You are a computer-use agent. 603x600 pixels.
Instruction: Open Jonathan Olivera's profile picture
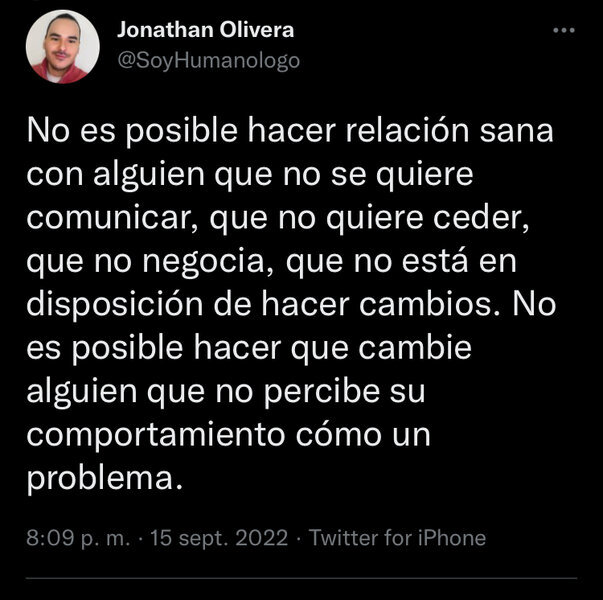(62, 47)
